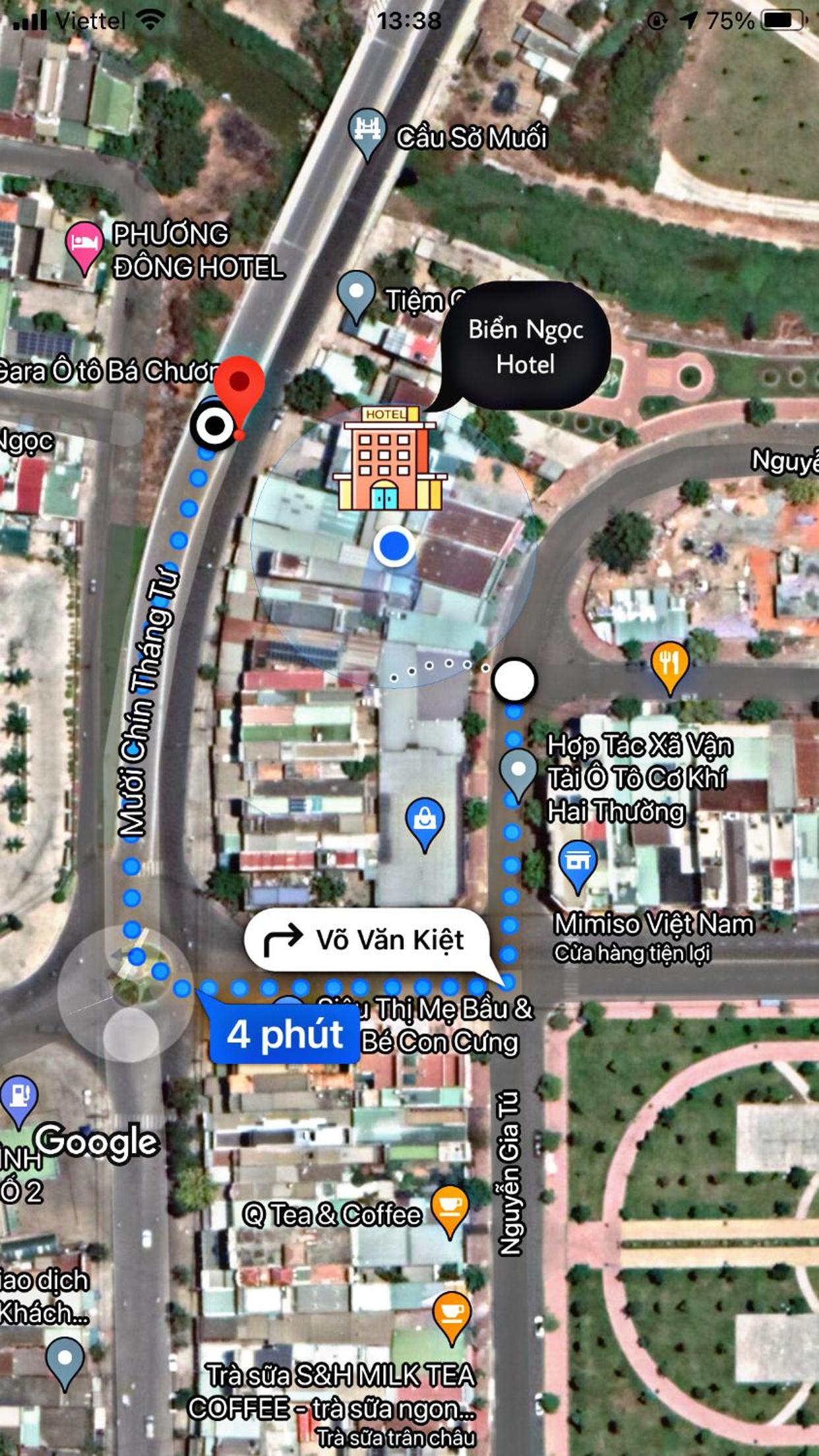Tap the orange restaurant pin
The height and width of the screenshot is (1456, 819).
pos(669,664)
